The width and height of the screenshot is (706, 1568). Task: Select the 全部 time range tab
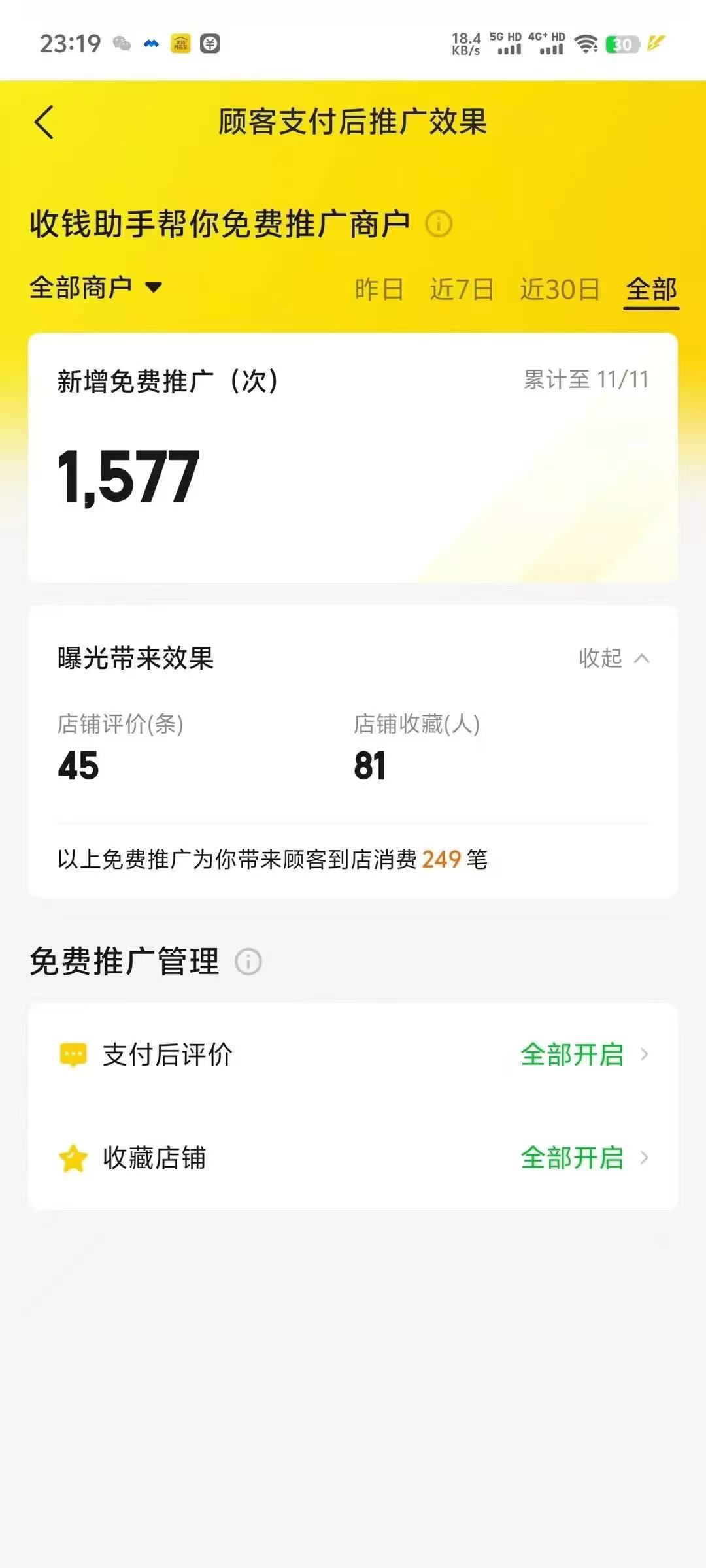point(651,289)
